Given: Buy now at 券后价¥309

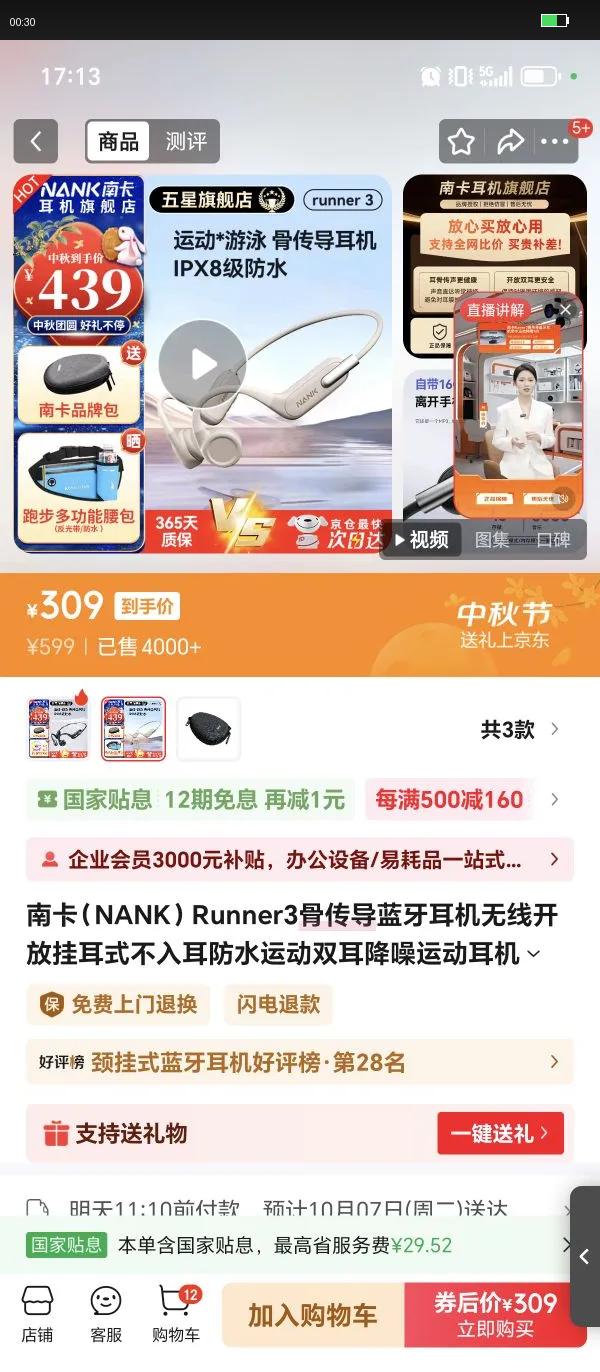Looking at the screenshot, I should coord(495,1316).
